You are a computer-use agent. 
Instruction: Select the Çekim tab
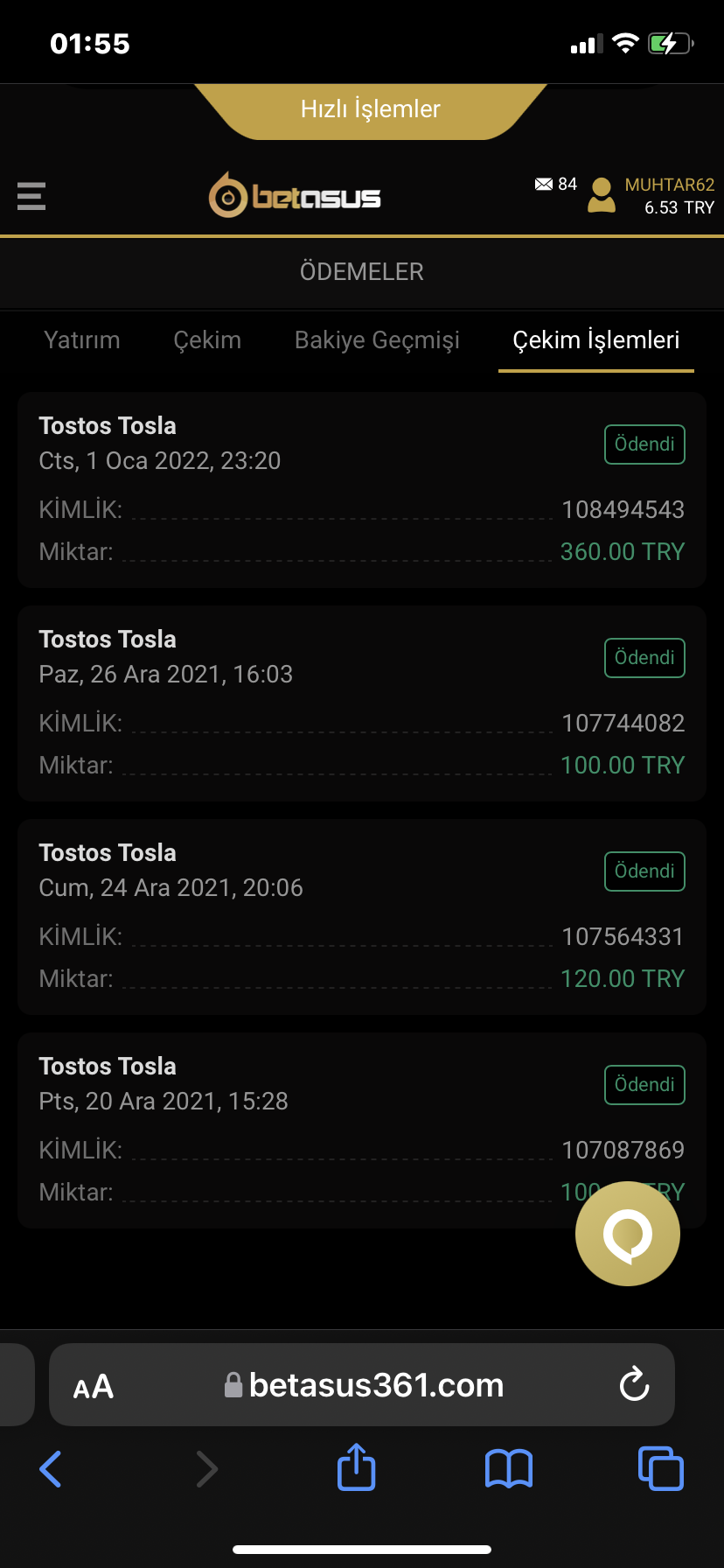(x=207, y=340)
